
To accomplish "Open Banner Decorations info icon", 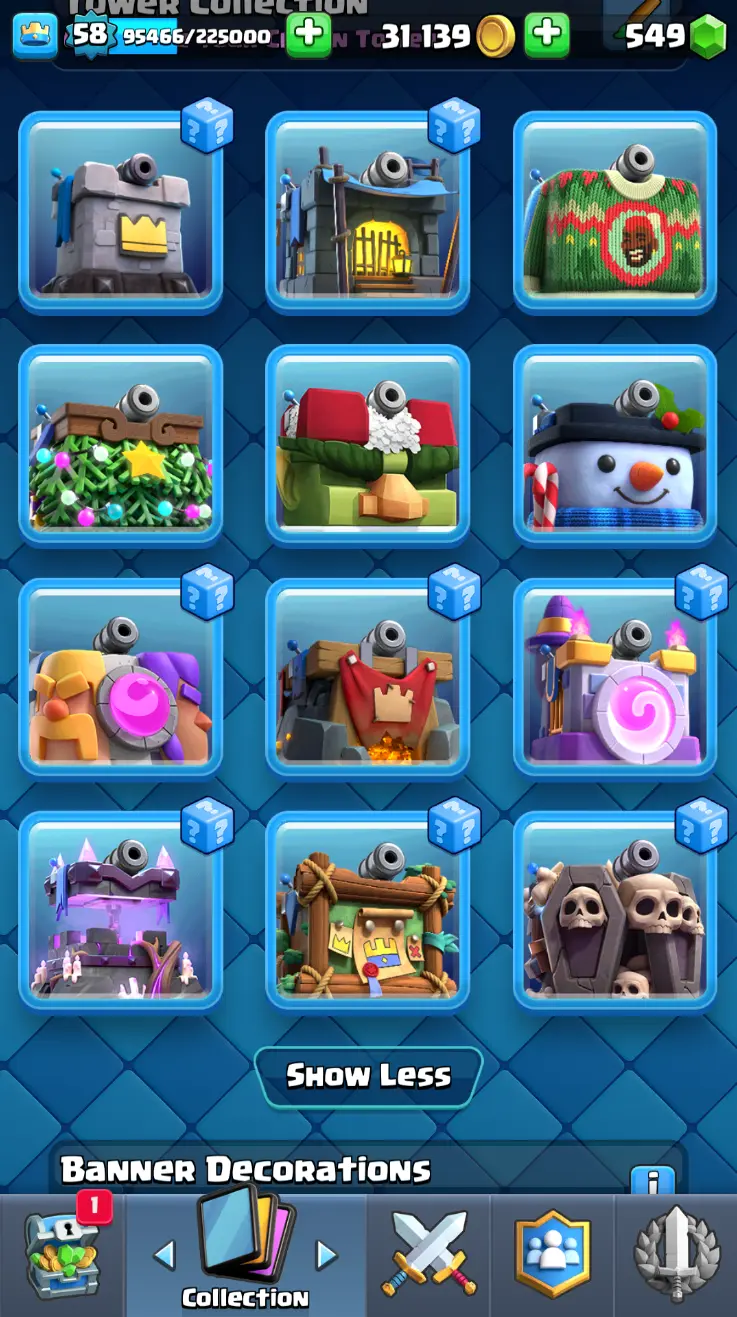I will [x=652, y=1182].
